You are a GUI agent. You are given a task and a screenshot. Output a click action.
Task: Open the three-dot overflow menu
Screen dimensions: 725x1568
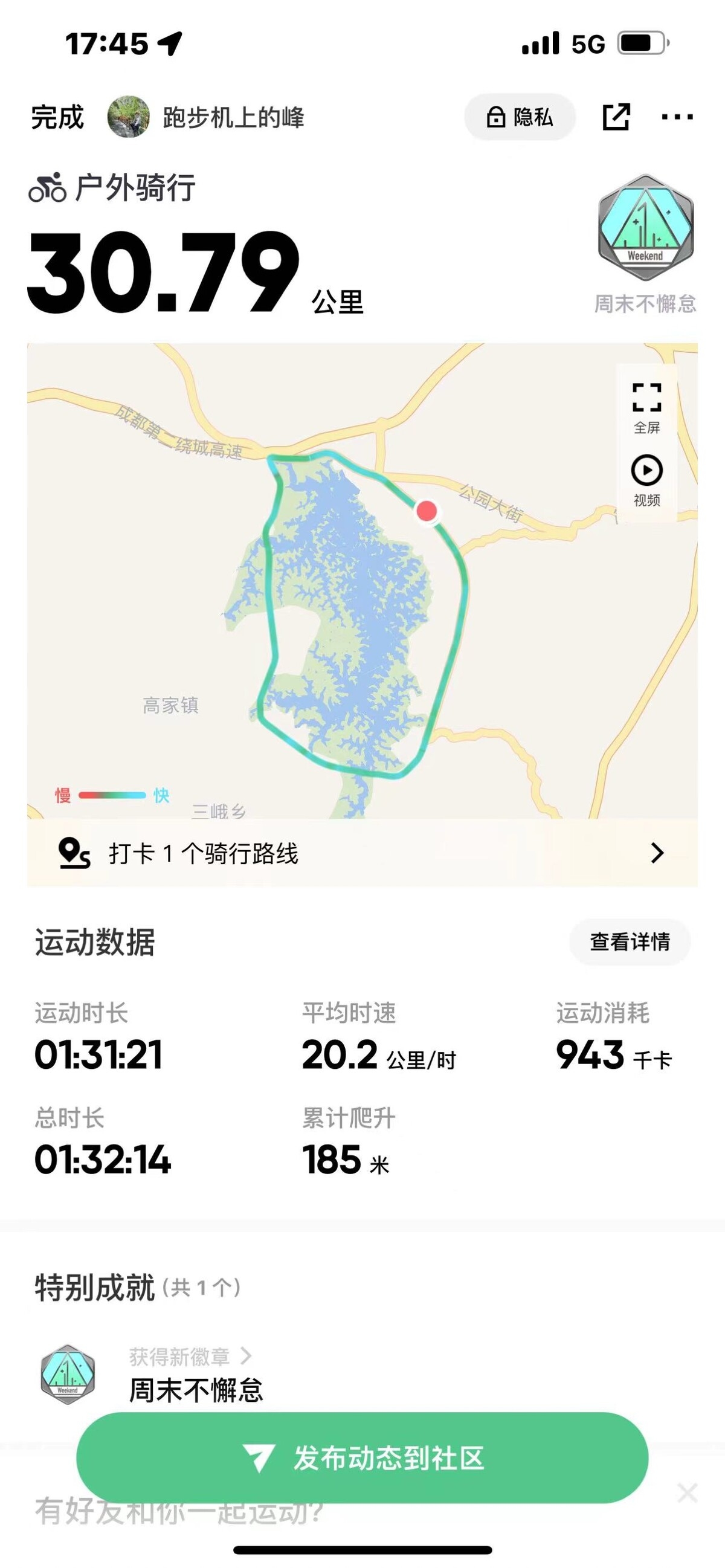[x=677, y=117]
